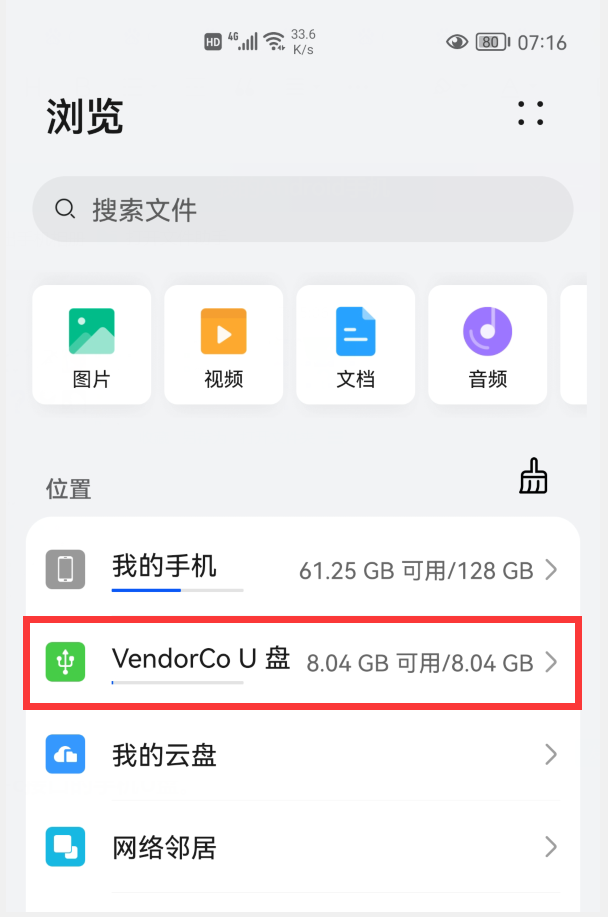The height and width of the screenshot is (917, 608).
Task: Open 我的云盘
Action: coord(302,755)
